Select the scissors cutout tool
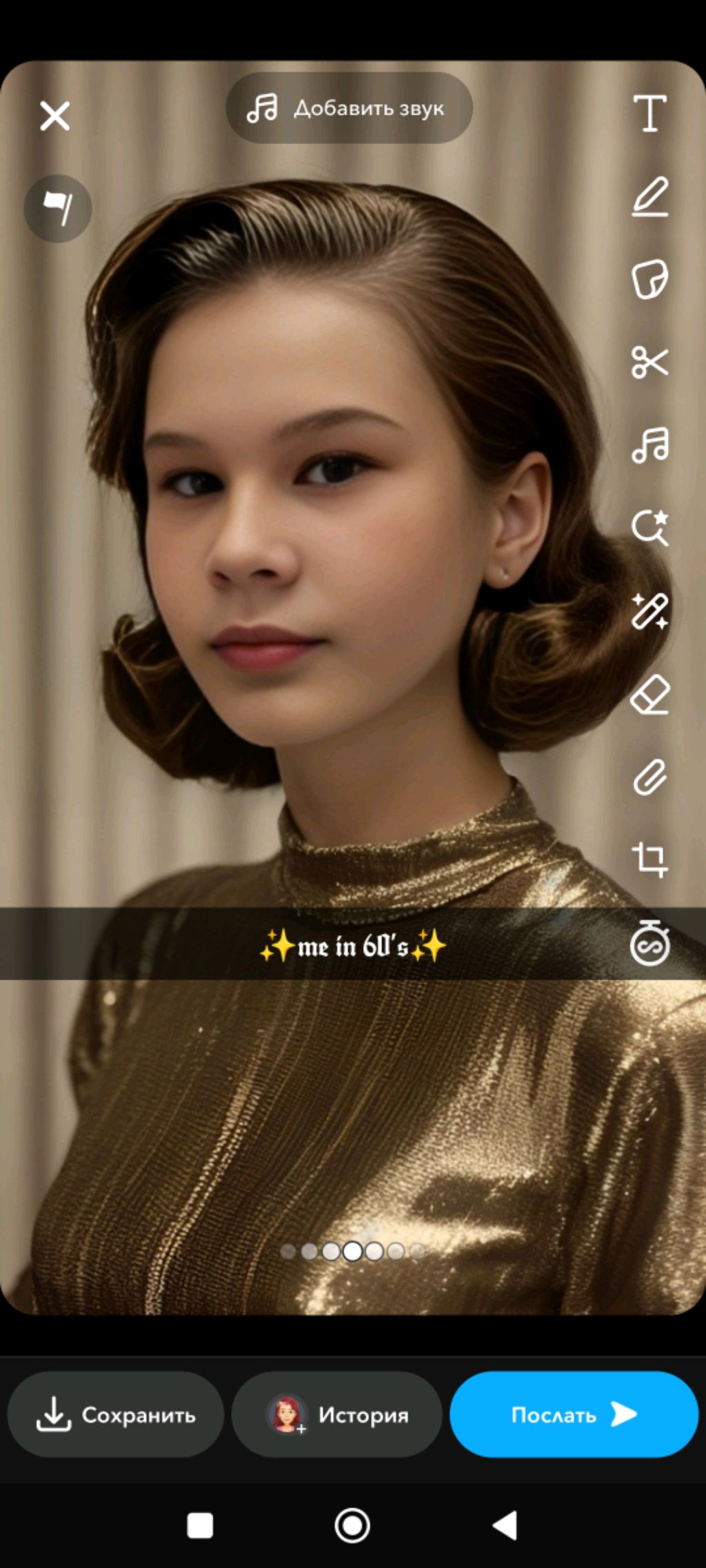The height and width of the screenshot is (1568, 706). [649, 362]
